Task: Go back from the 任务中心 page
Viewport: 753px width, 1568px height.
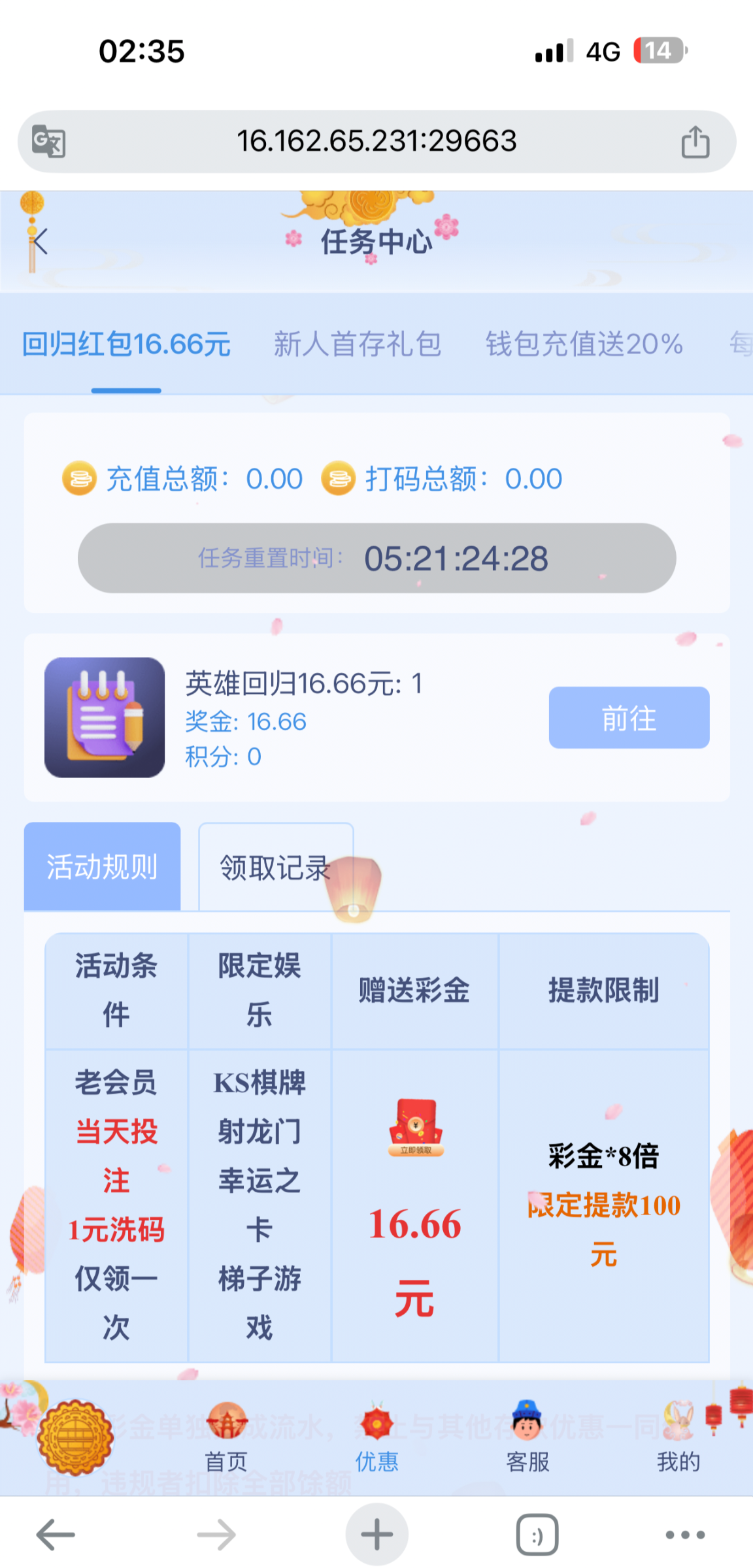Action: (41, 242)
